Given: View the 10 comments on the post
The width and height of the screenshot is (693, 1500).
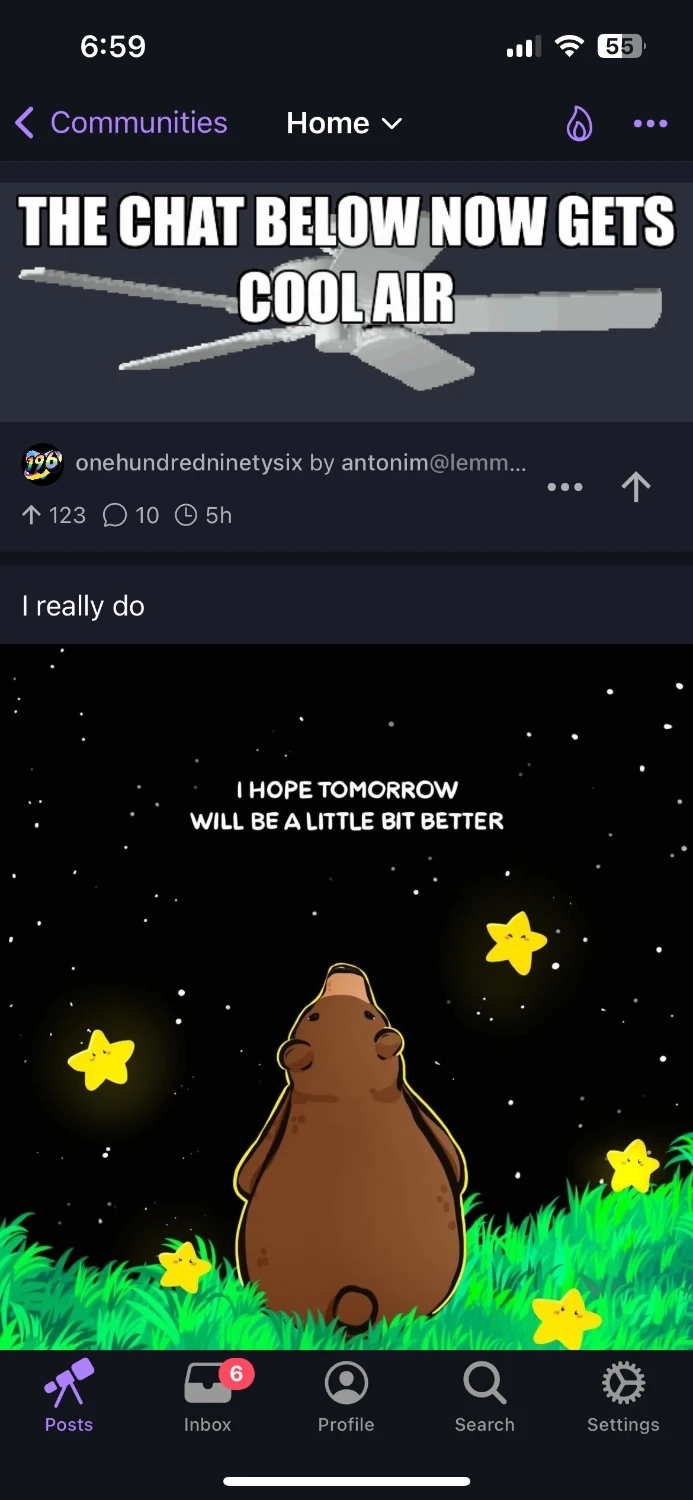Looking at the screenshot, I should (132, 515).
